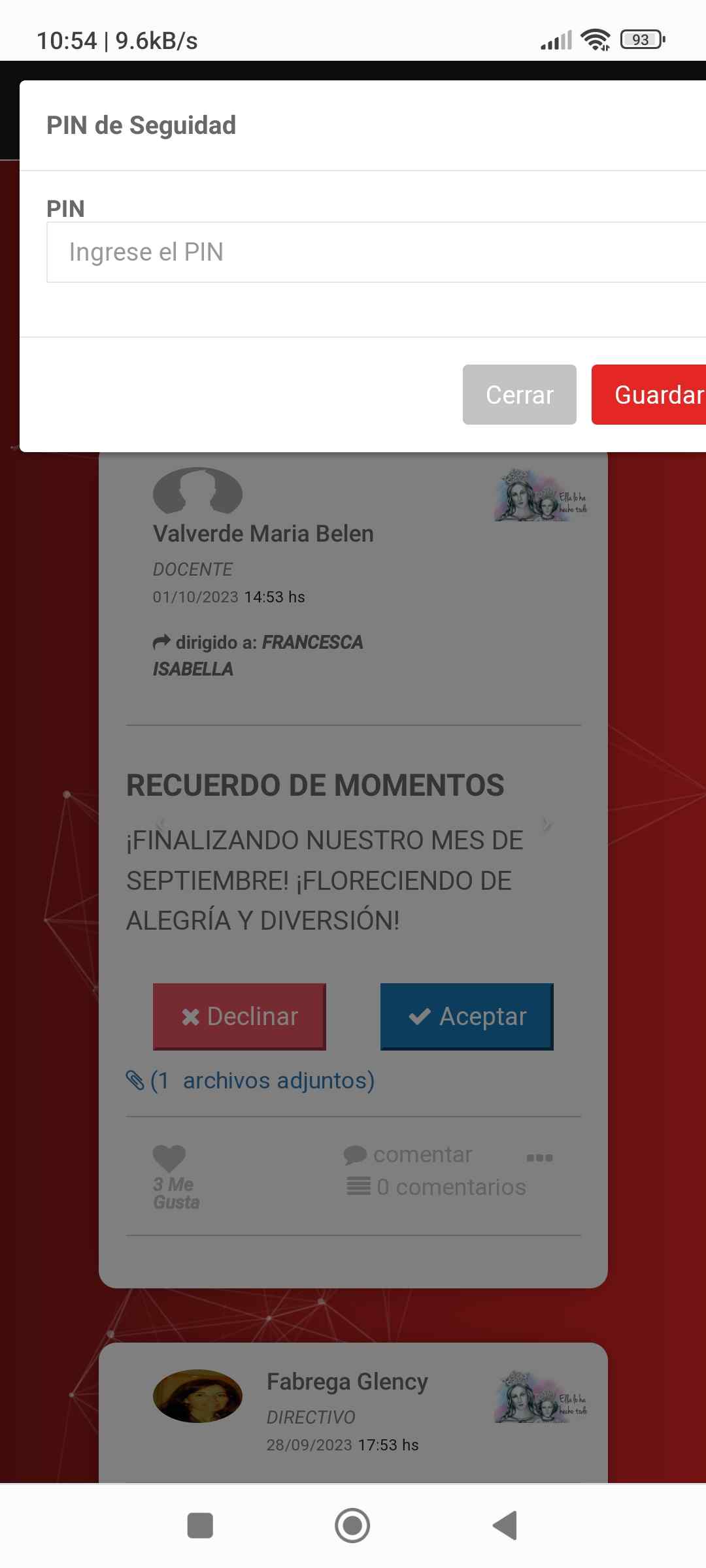Go back with system back button

click(505, 1526)
